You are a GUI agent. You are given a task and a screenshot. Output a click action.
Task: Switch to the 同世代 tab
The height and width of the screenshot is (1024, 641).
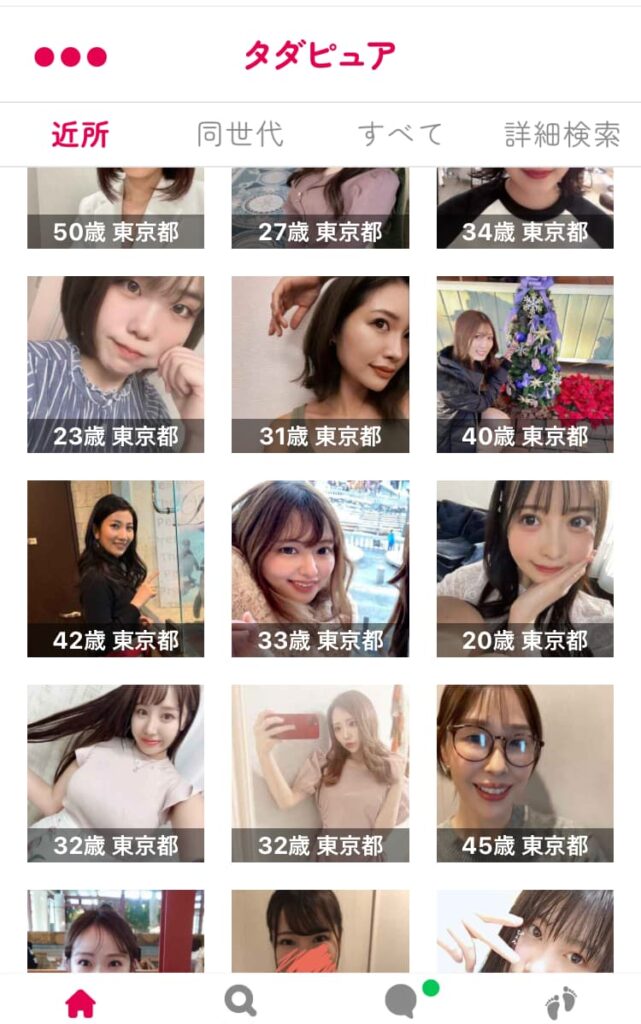coord(240,135)
